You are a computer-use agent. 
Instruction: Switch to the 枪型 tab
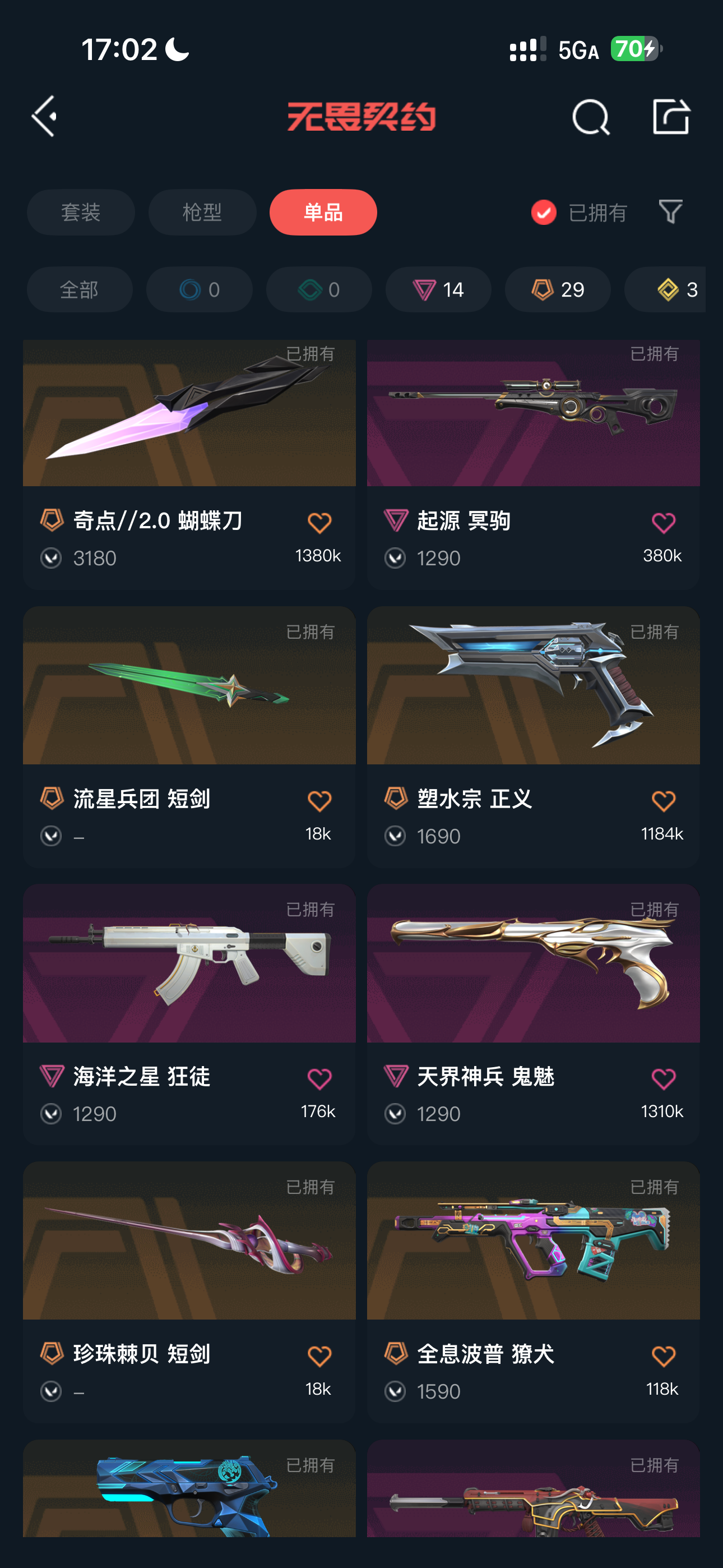click(x=202, y=213)
